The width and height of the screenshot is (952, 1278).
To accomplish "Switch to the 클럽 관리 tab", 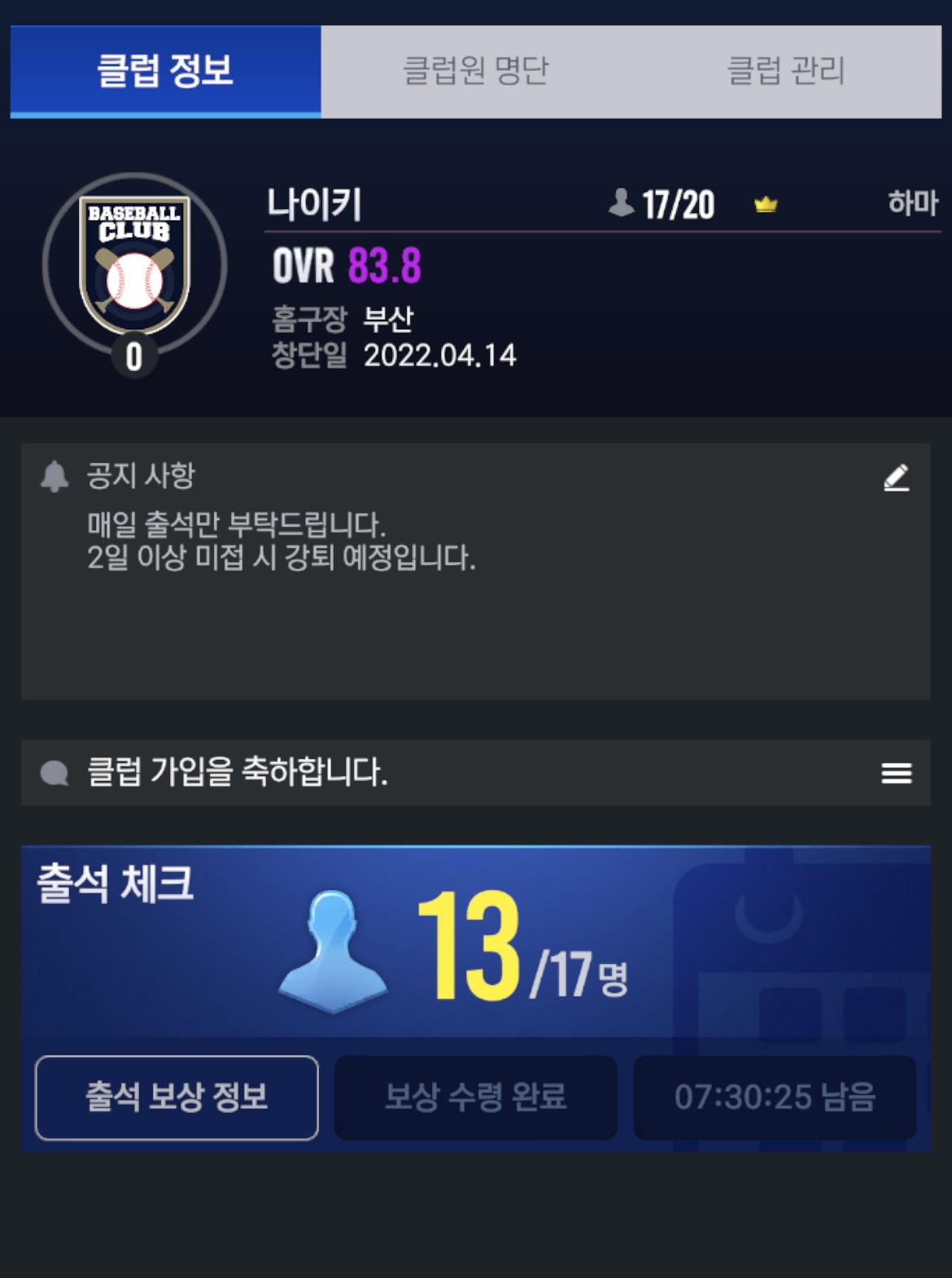I will tap(785, 71).
